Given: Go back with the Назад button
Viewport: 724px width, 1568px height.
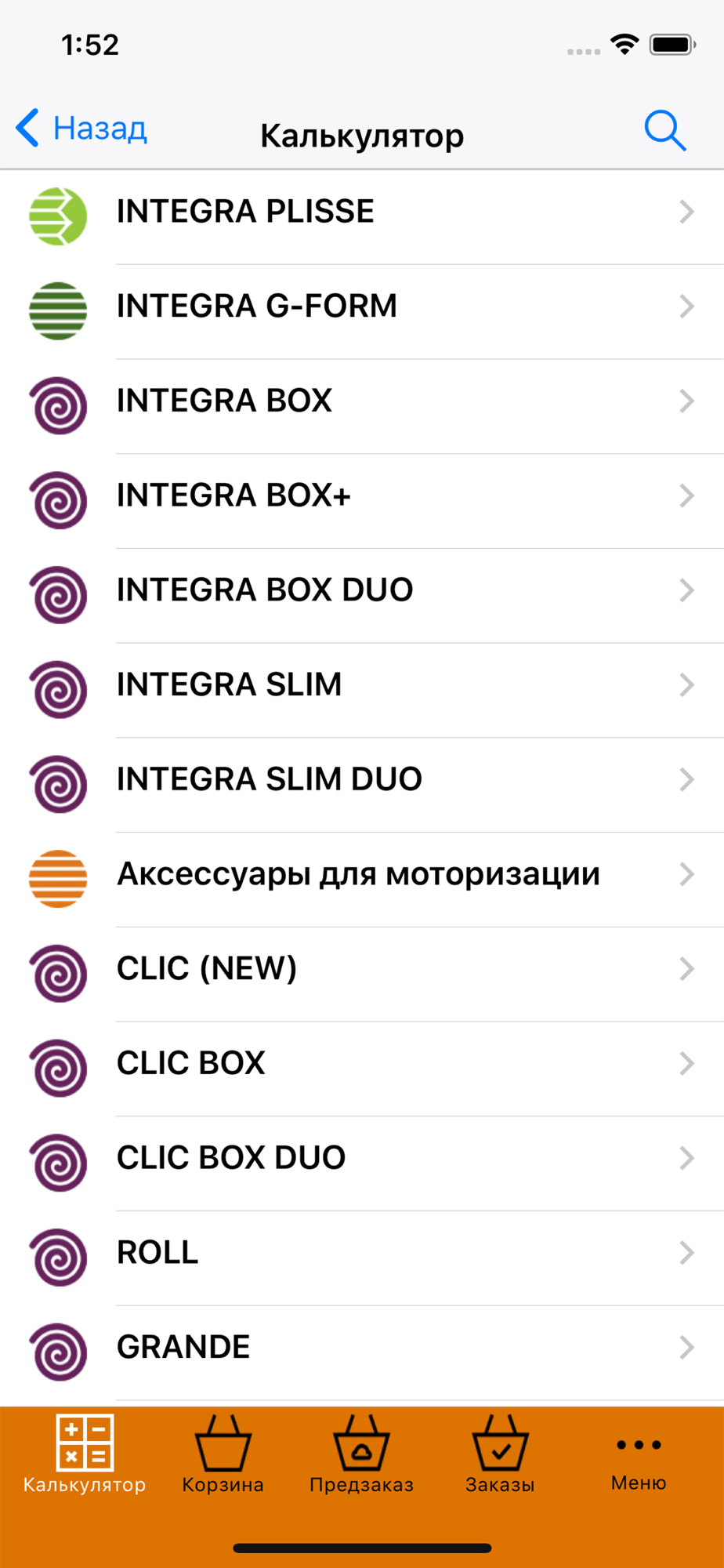Looking at the screenshot, I should (x=82, y=129).
